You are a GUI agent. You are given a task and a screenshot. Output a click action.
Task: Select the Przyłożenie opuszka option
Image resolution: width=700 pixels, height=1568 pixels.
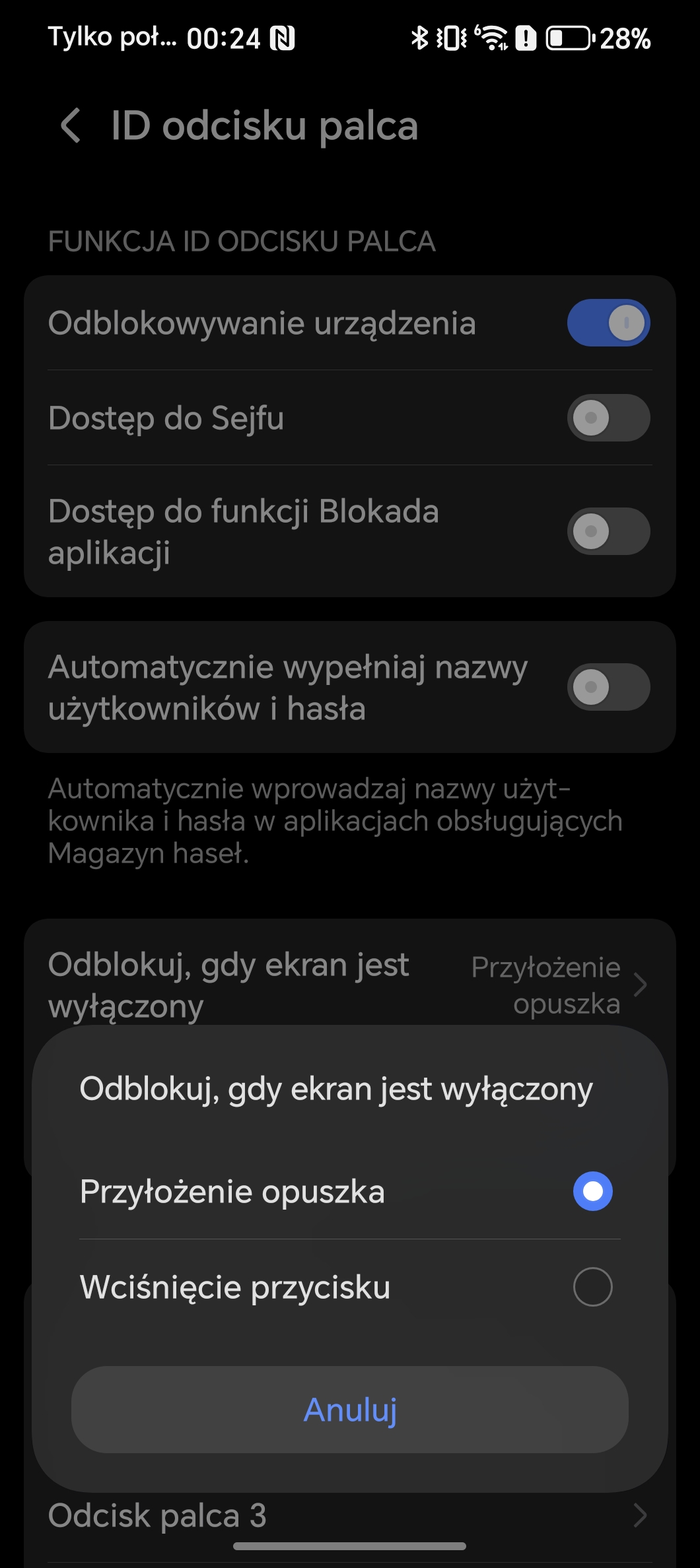[x=349, y=1191]
